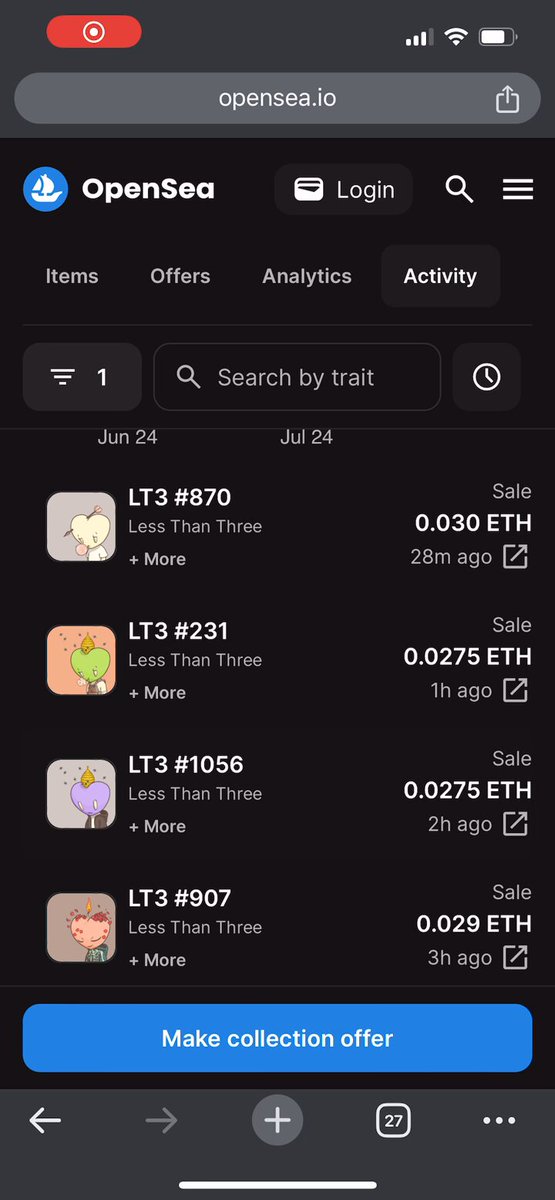Open the LT3 #907 sale row
Viewport: 555px width, 1200px height.
coord(277,927)
